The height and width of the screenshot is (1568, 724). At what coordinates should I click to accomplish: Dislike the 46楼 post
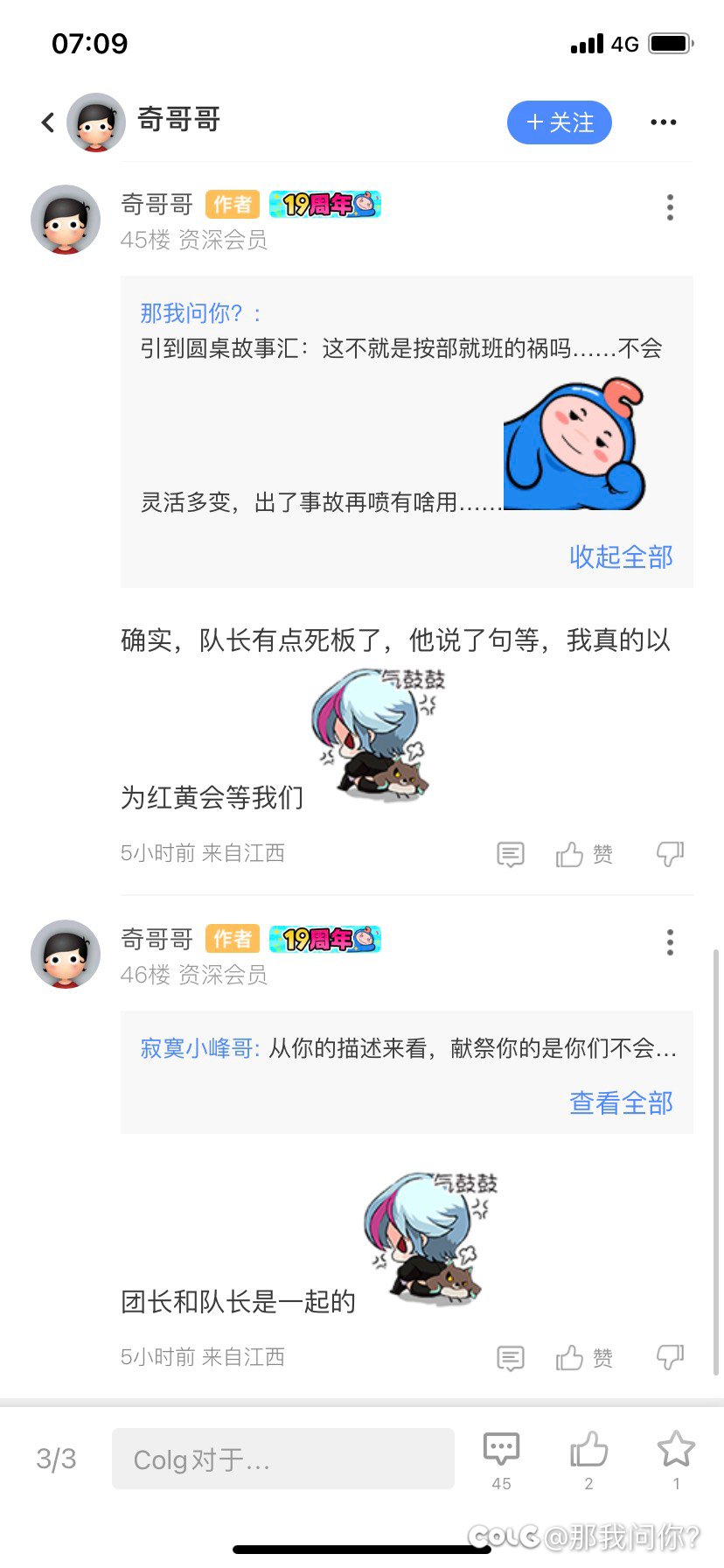pos(670,1358)
